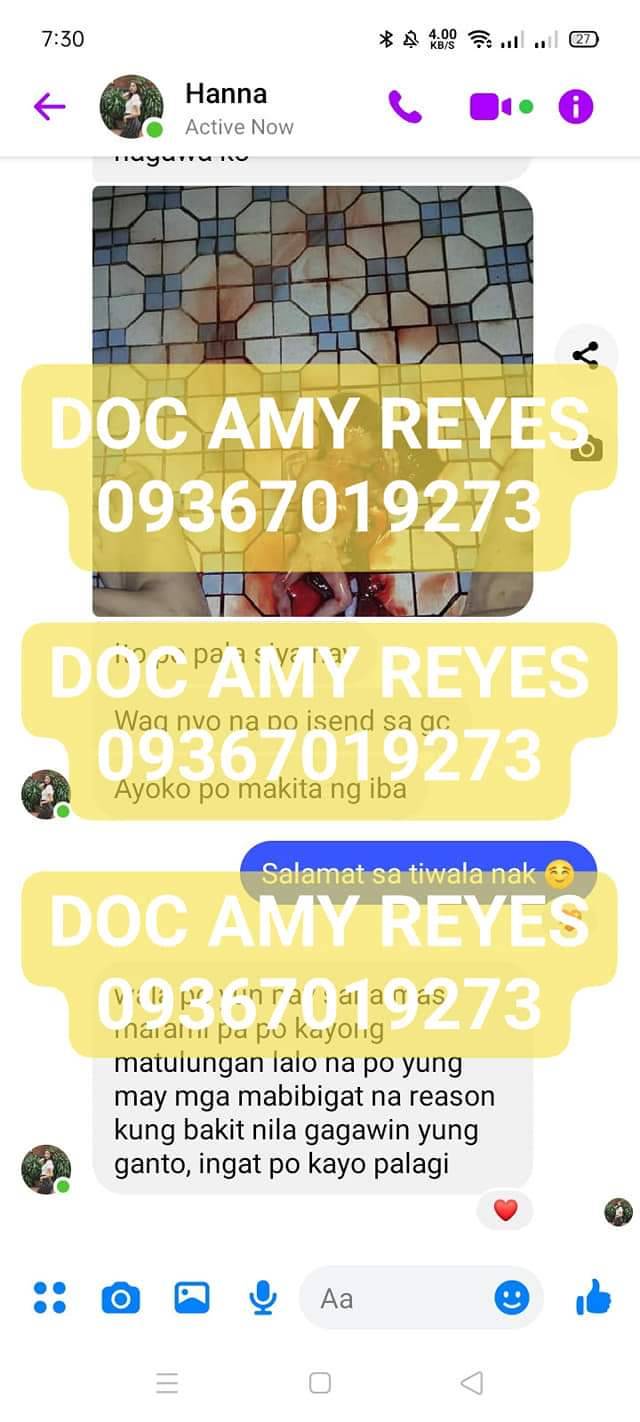Record a voice message
This screenshot has height=1422, width=640.
tap(263, 1298)
